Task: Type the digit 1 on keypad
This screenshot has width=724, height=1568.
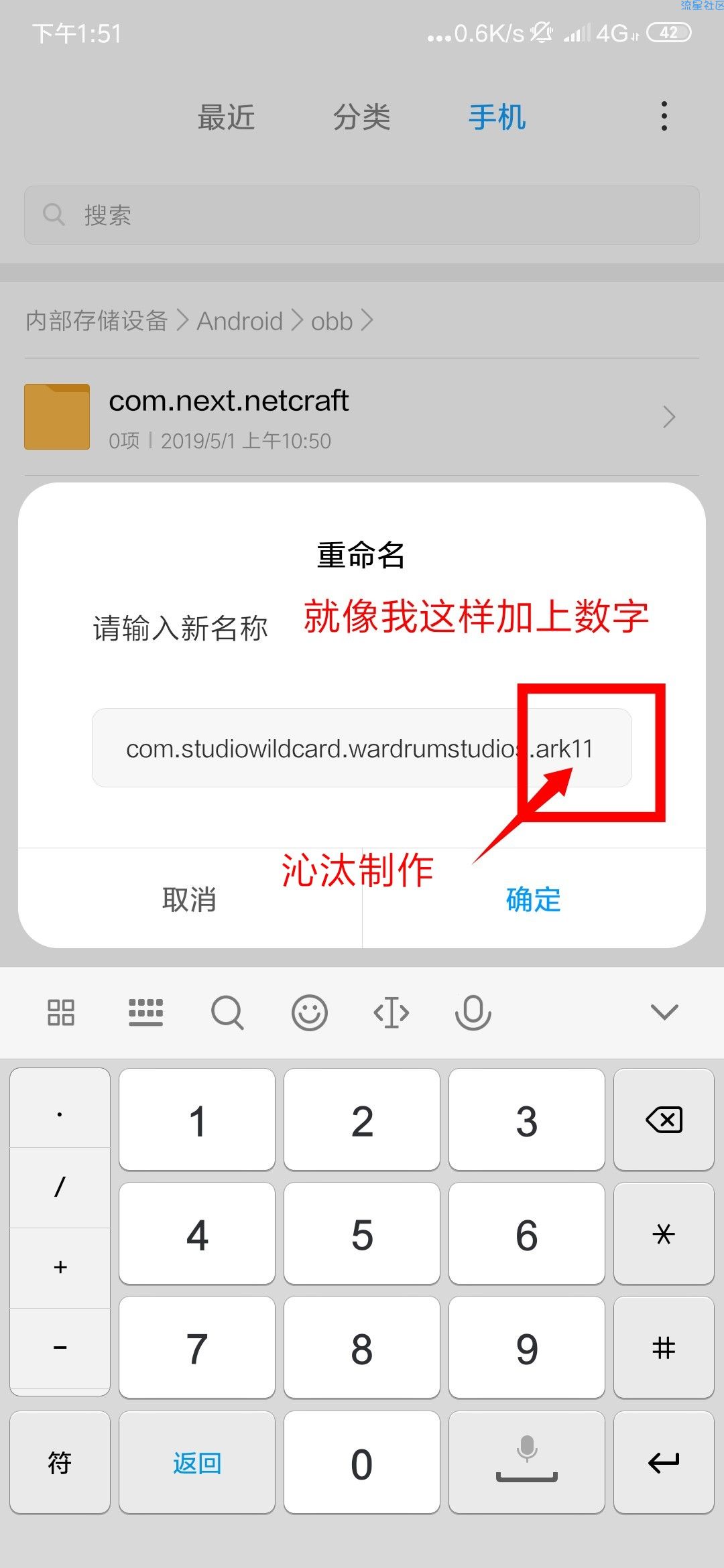Action: pyautogui.click(x=197, y=1120)
